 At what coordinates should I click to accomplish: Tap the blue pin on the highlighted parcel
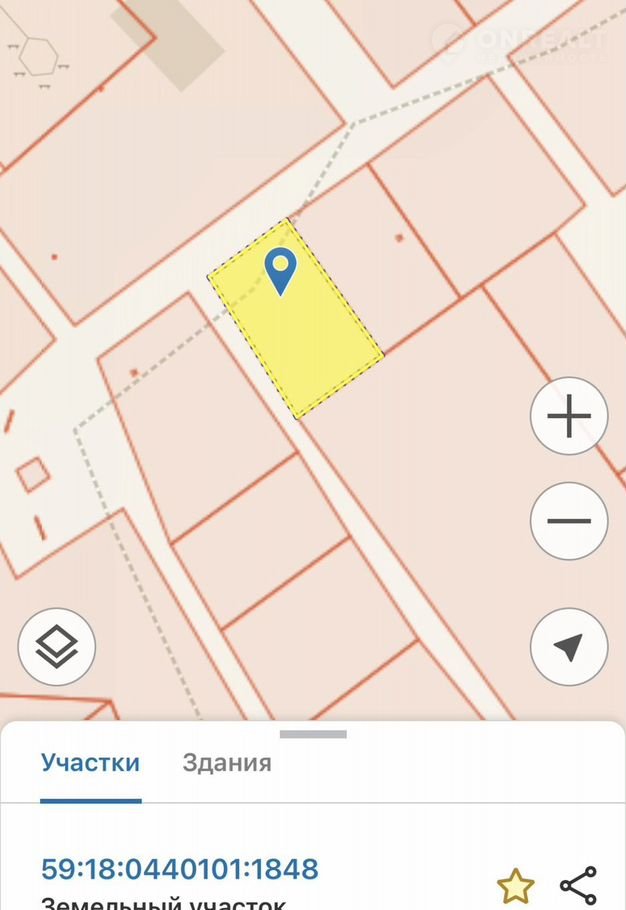coord(281,270)
